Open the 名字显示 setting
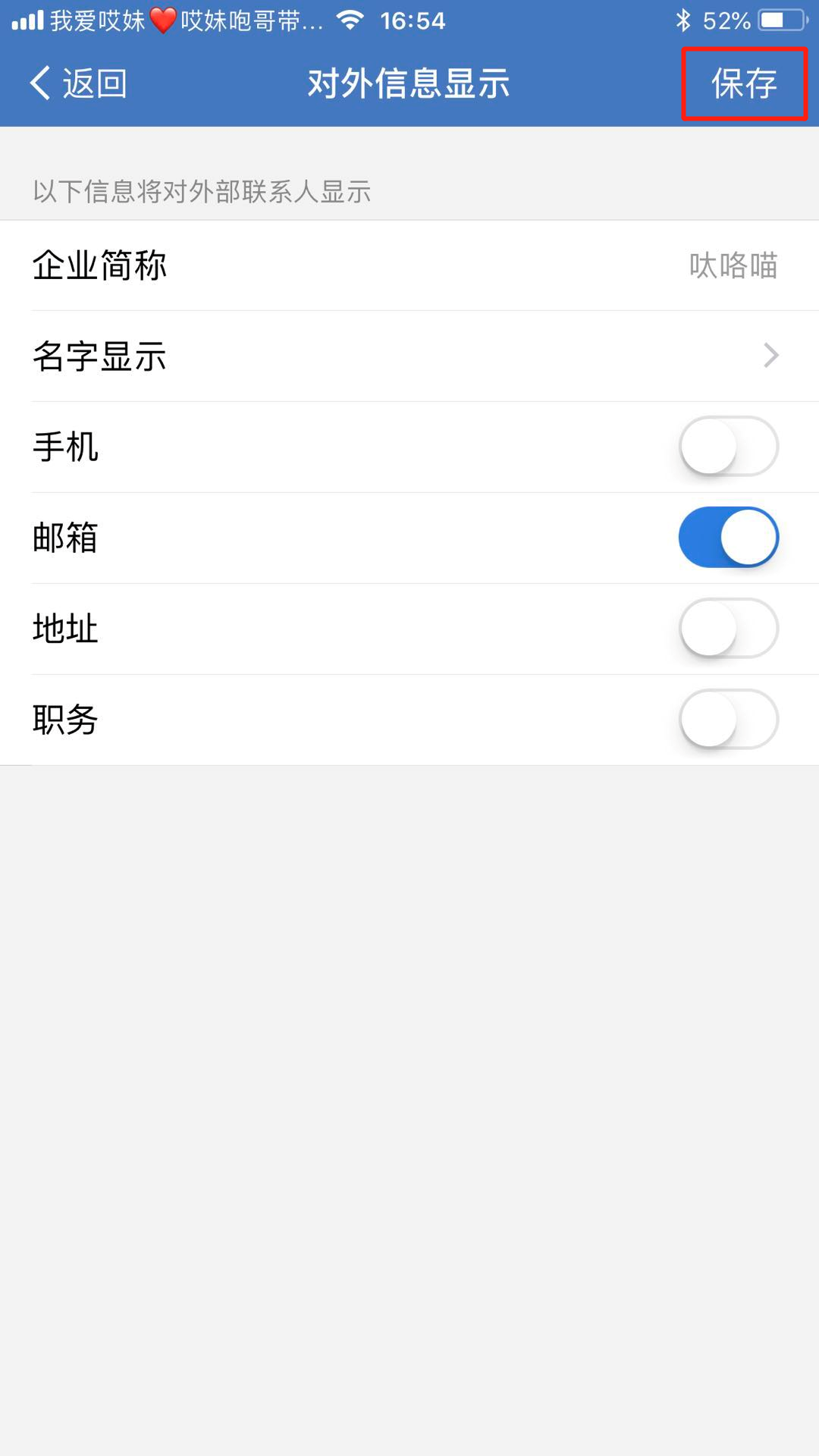This screenshot has height=1456, width=819. click(409, 356)
